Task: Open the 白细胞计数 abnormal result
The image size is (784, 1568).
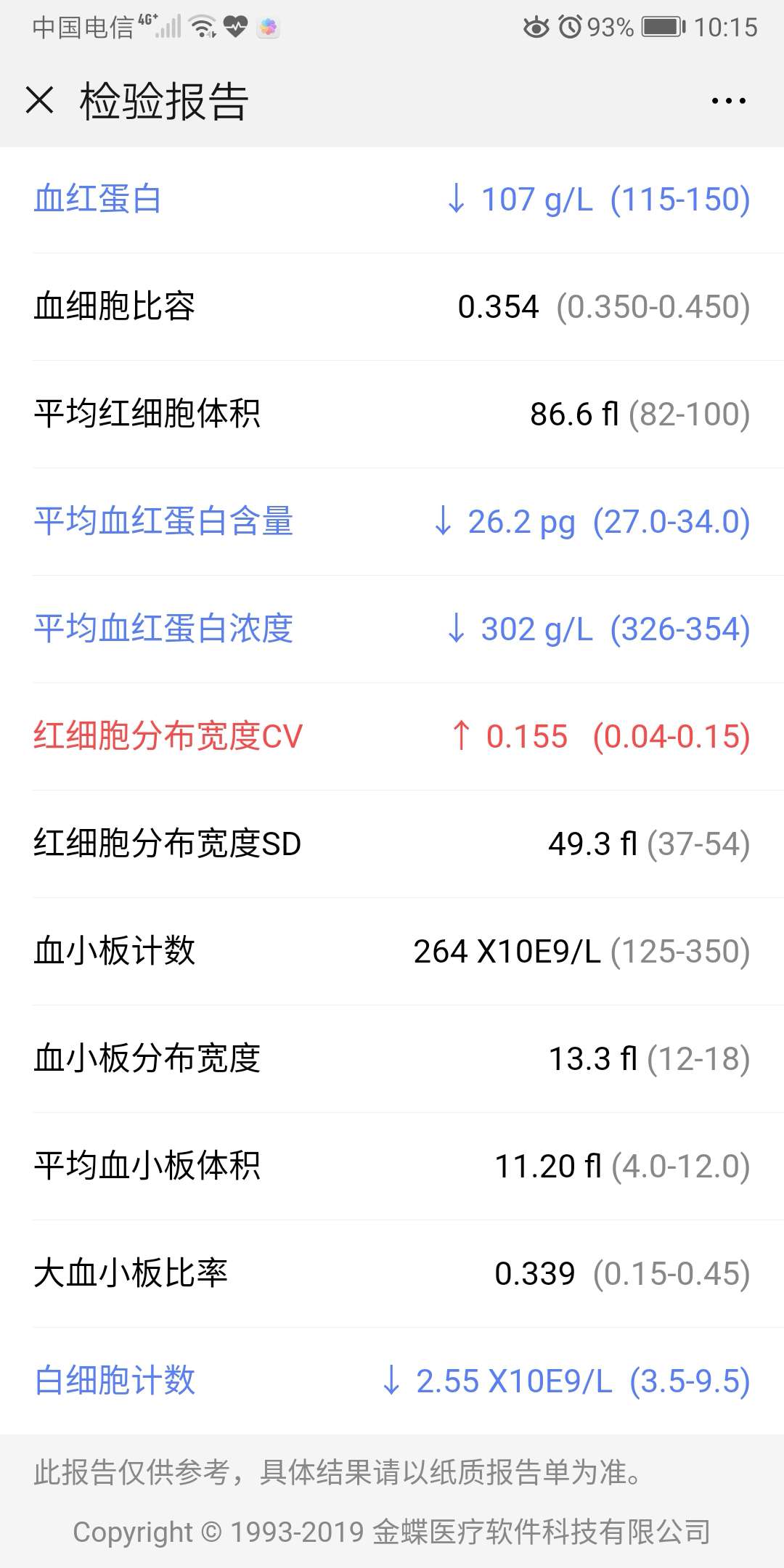Action: (392, 1381)
